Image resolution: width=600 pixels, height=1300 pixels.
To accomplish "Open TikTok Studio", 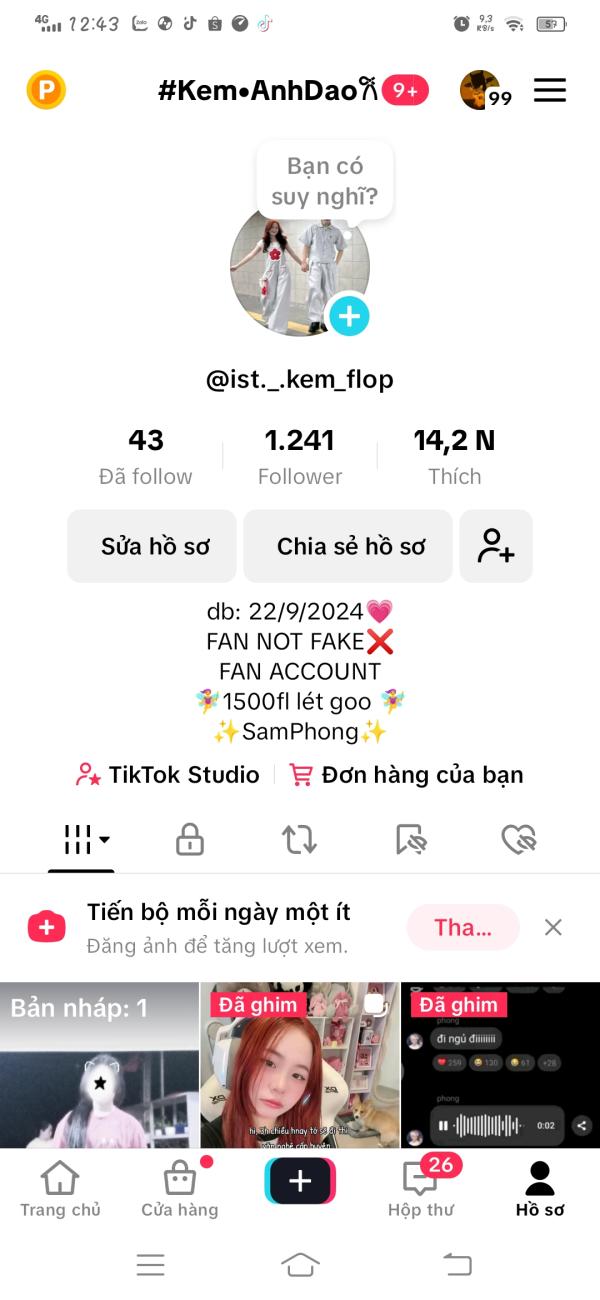I will [168, 775].
